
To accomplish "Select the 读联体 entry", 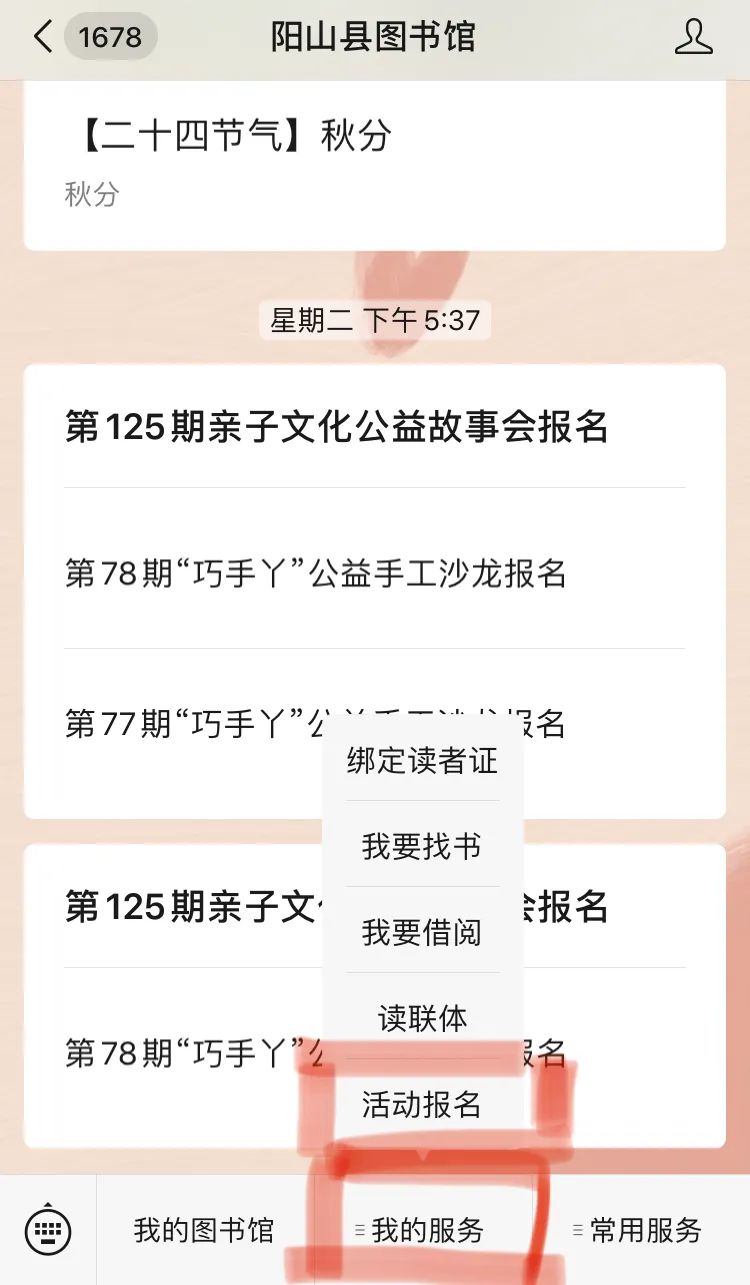I will pos(422,1018).
